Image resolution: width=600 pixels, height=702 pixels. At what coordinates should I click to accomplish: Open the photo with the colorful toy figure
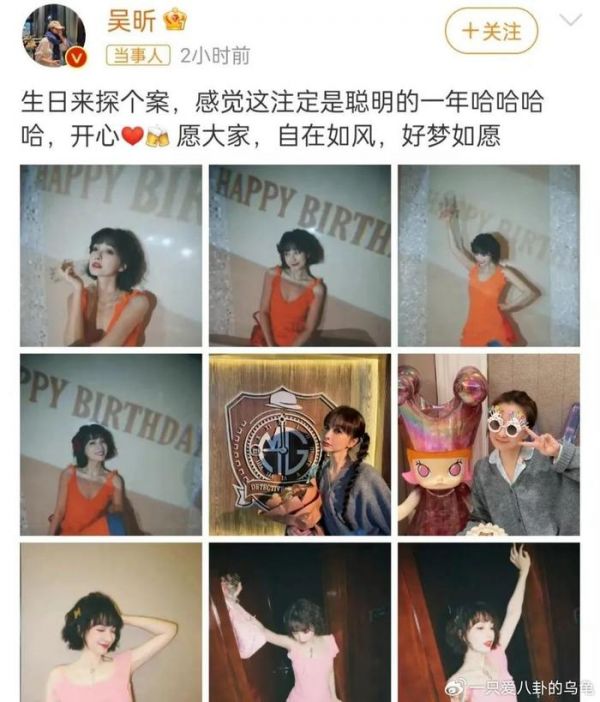488,444
